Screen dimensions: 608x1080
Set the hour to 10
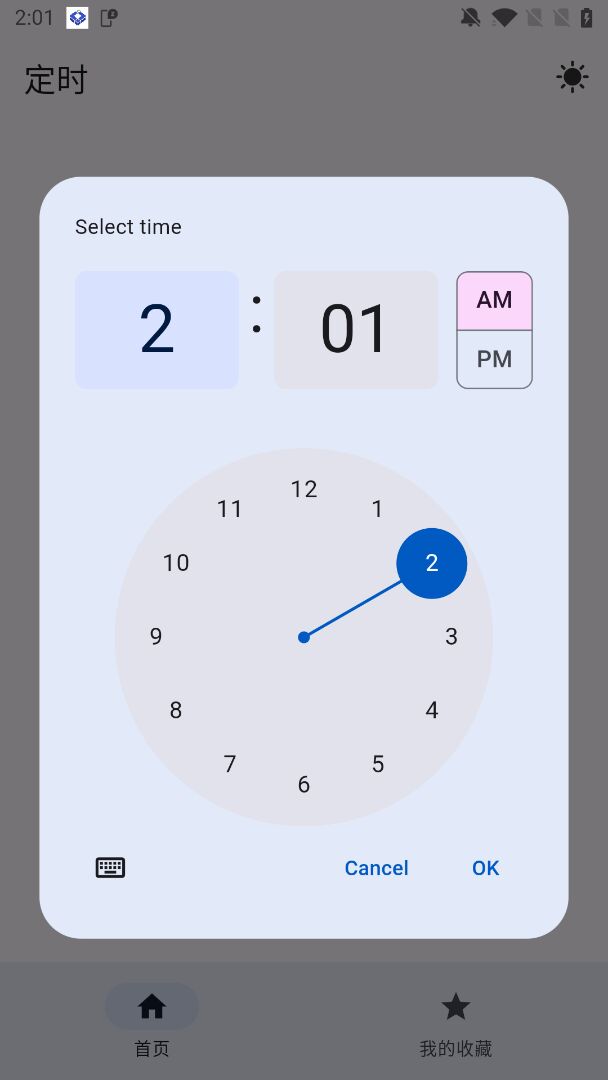[176, 563]
